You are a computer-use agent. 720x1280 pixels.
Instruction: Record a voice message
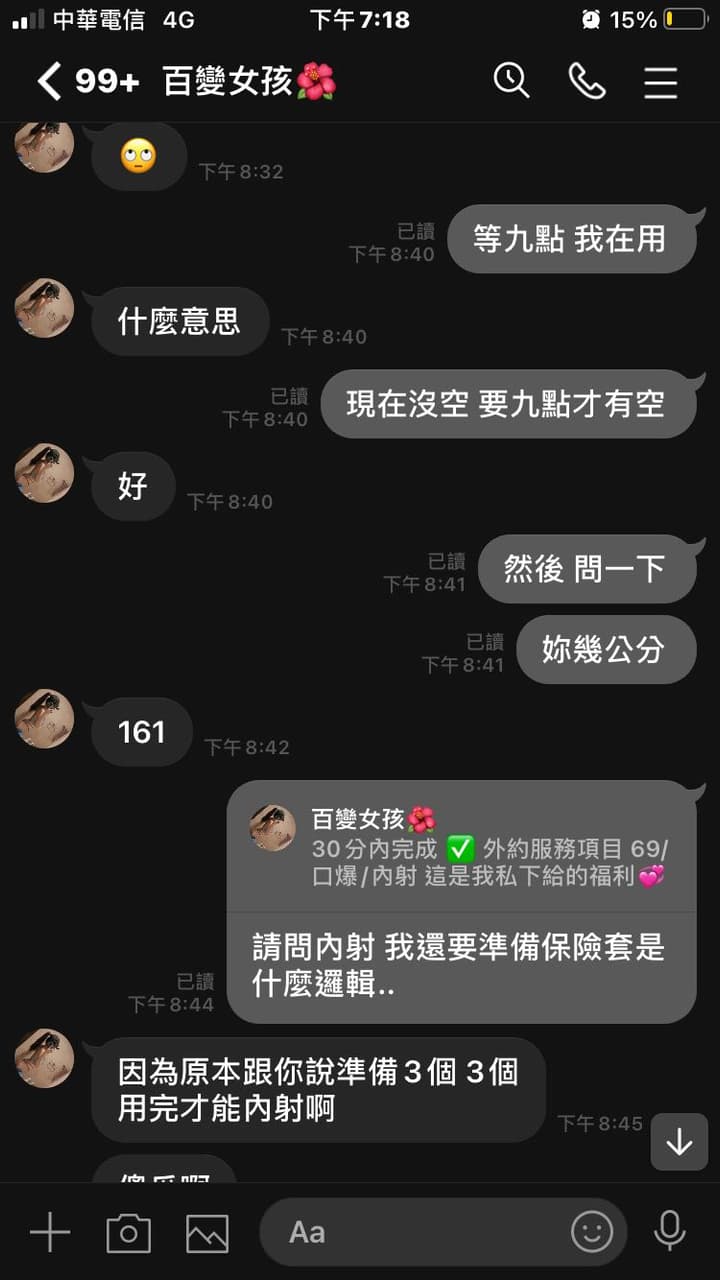click(668, 1231)
